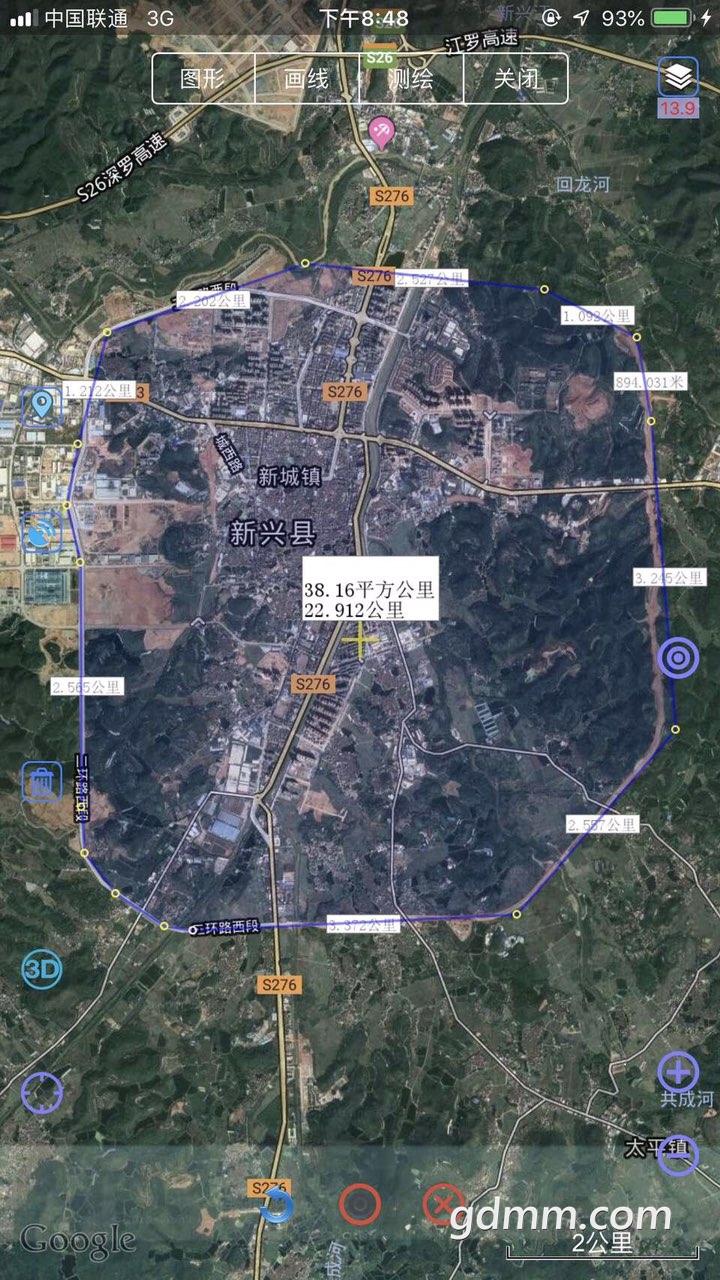This screenshot has width=720, height=1280.
Task: Undo the last point with the blue arrow
Action: (x=276, y=1206)
